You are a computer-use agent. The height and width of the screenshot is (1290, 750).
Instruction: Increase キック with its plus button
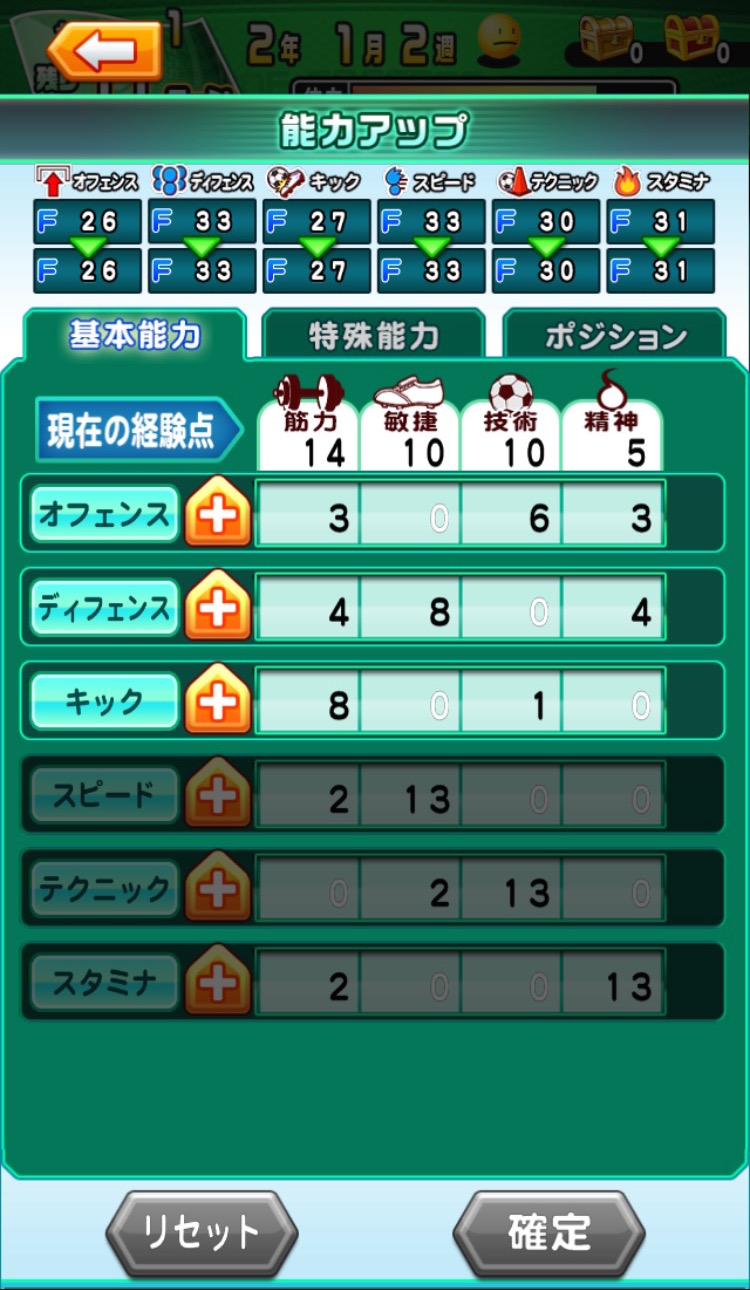click(x=218, y=701)
